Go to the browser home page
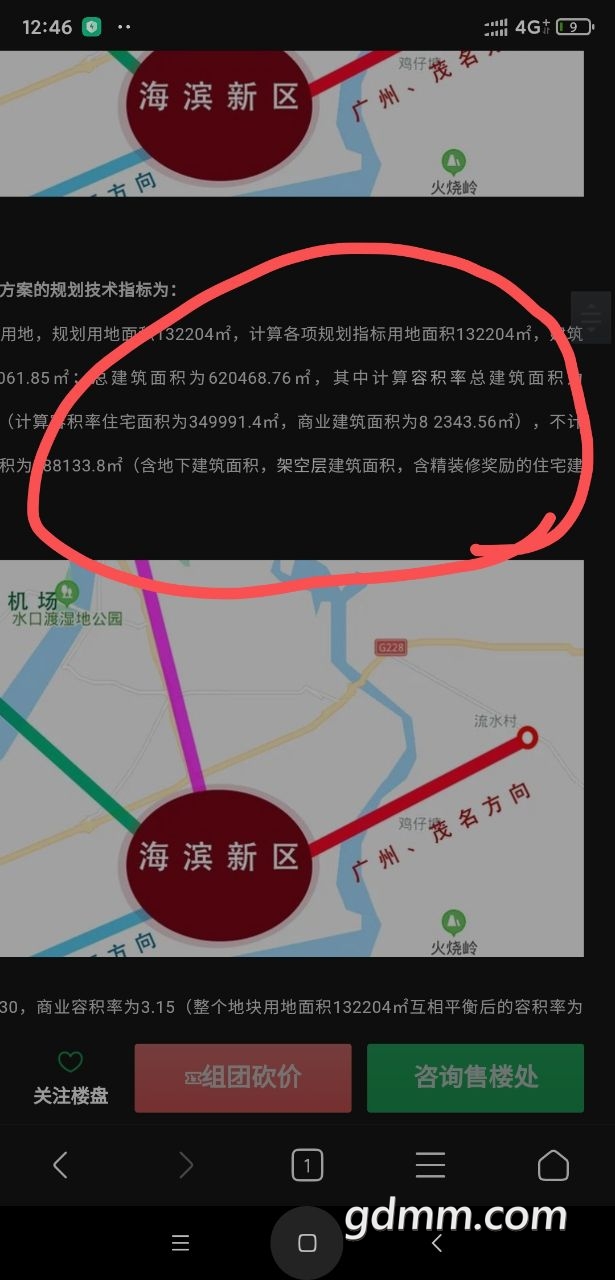 553,1165
